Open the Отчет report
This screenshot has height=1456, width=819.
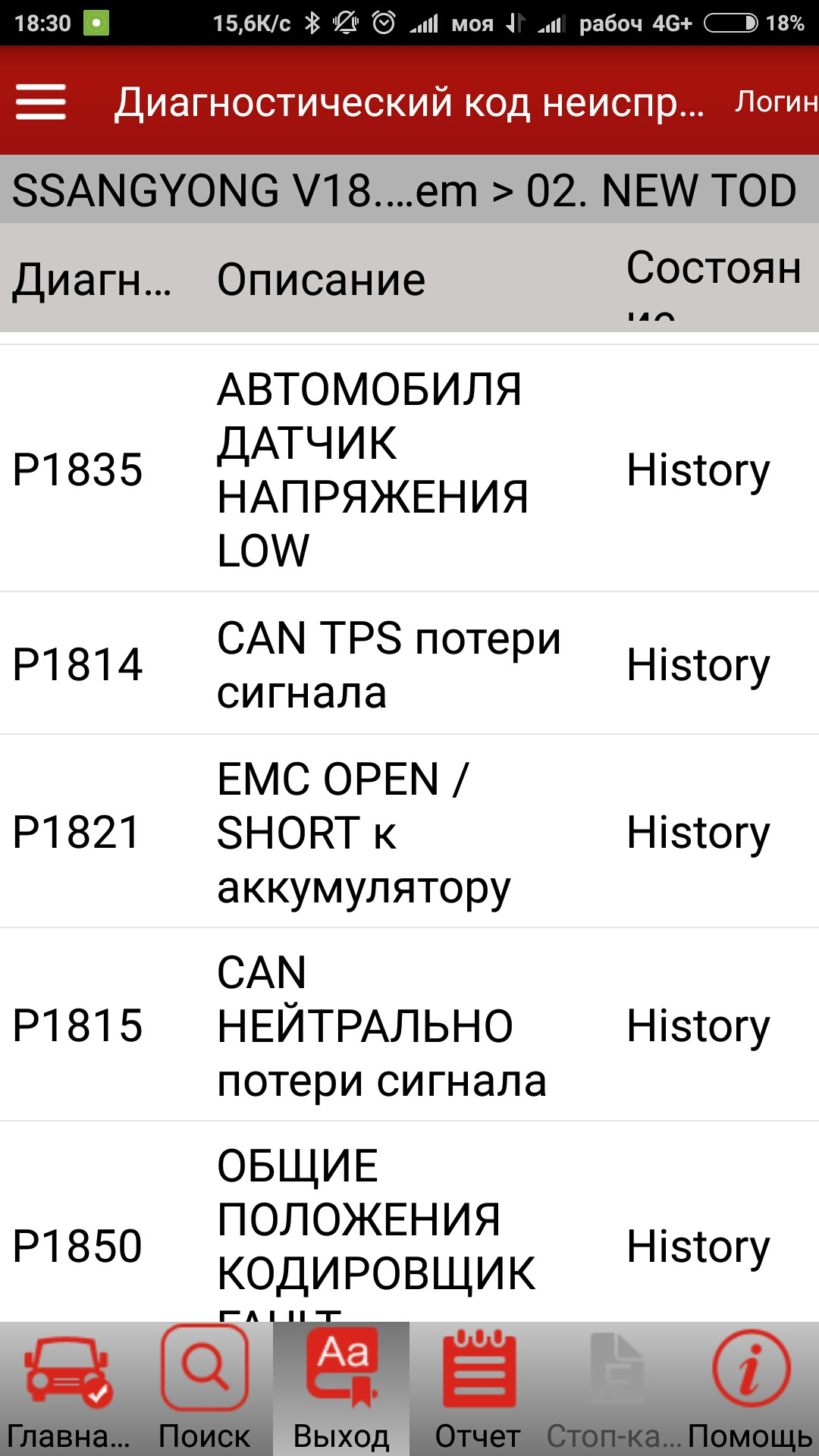pos(478,1389)
